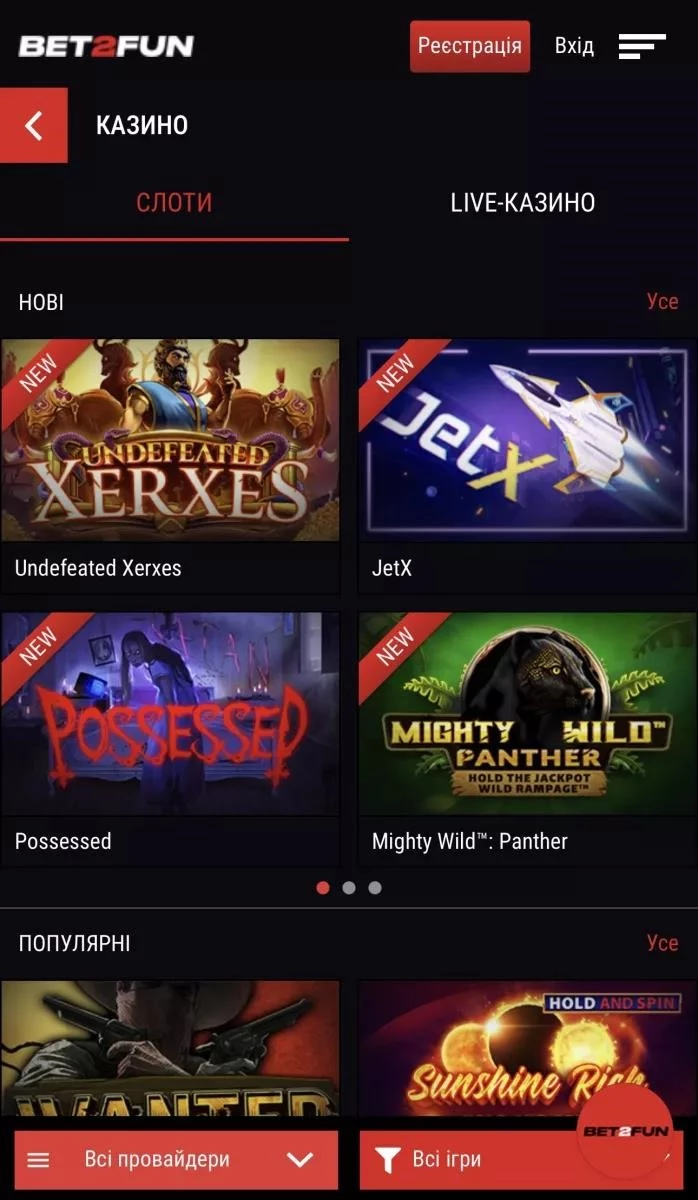698x1200 pixels.
Task: Switch to the LIVE-КАЗИНО tab
Action: pyautogui.click(x=522, y=203)
